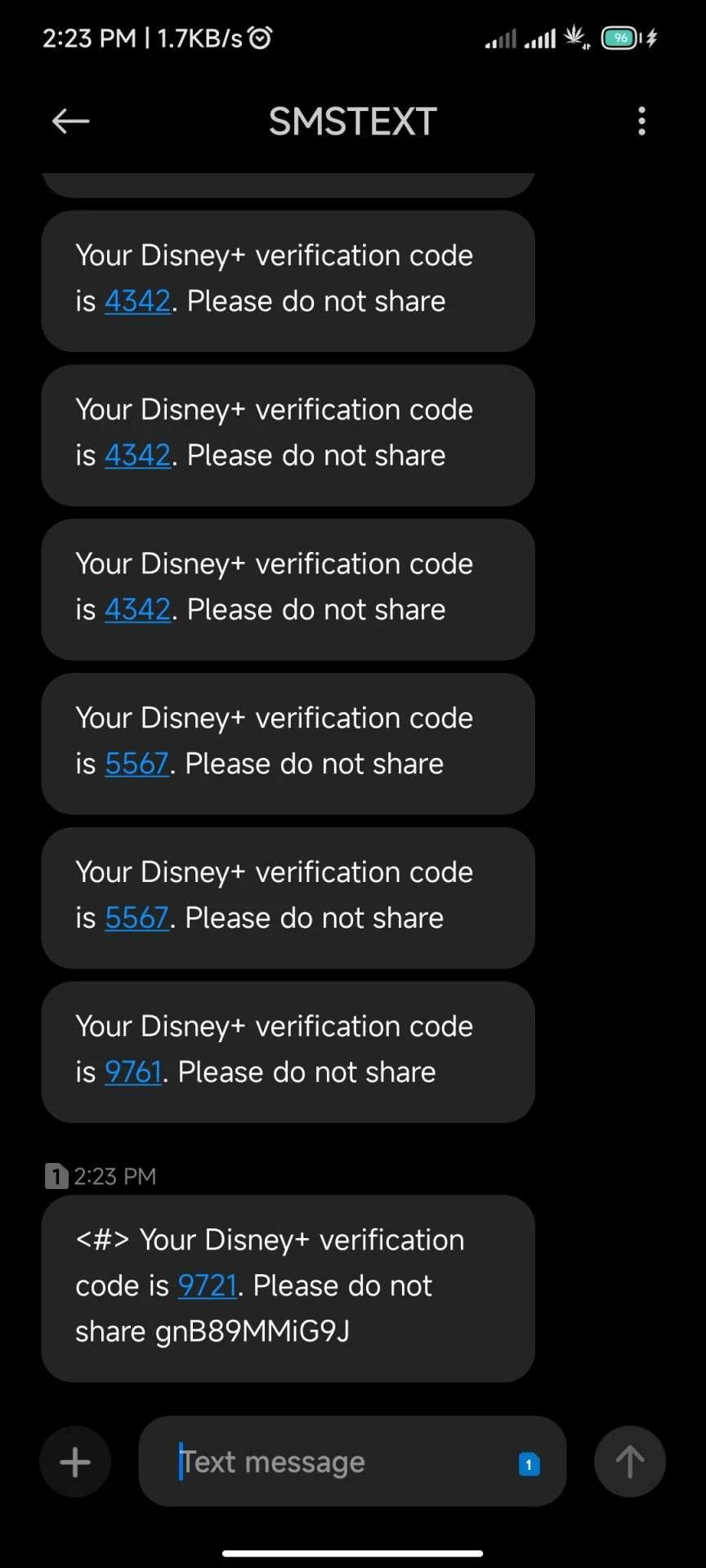The width and height of the screenshot is (706, 1568).
Task: Open the plus attachment button
Action: (x=75, y=1462)
